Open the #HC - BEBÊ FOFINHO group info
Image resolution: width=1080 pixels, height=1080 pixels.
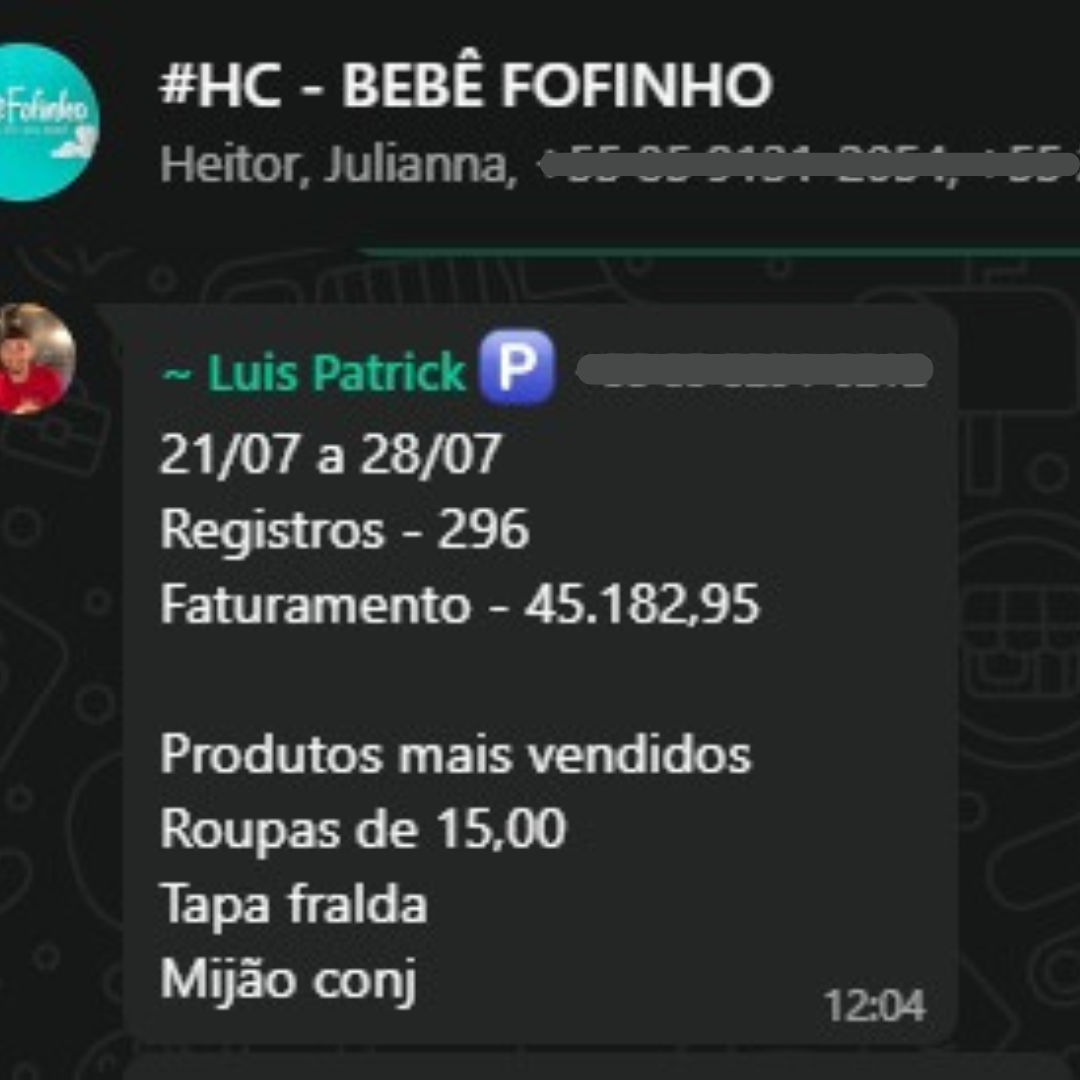(x=465, y=87)
